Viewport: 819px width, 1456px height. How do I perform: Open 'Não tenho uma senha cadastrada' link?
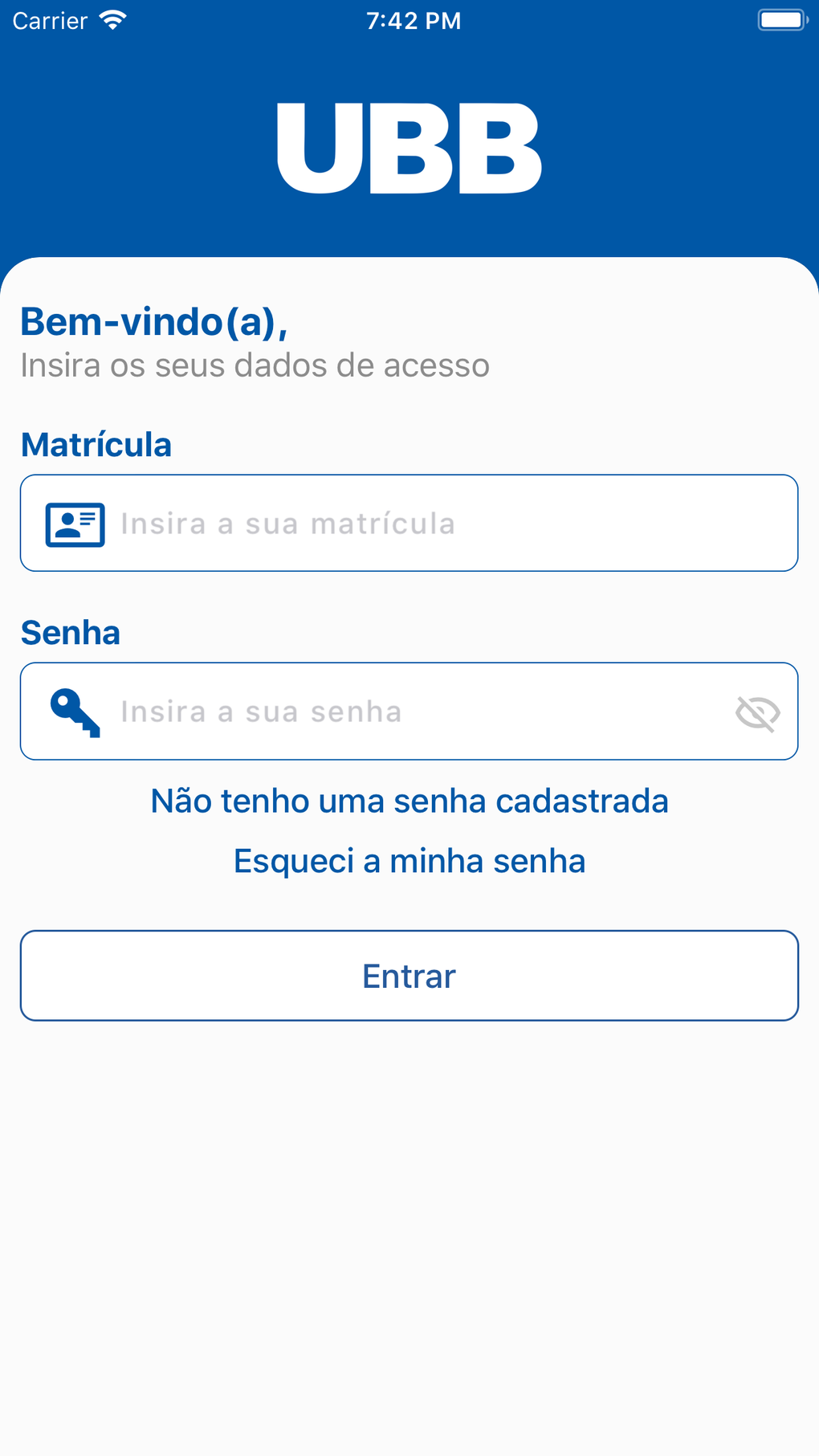(x=409, y=801)
